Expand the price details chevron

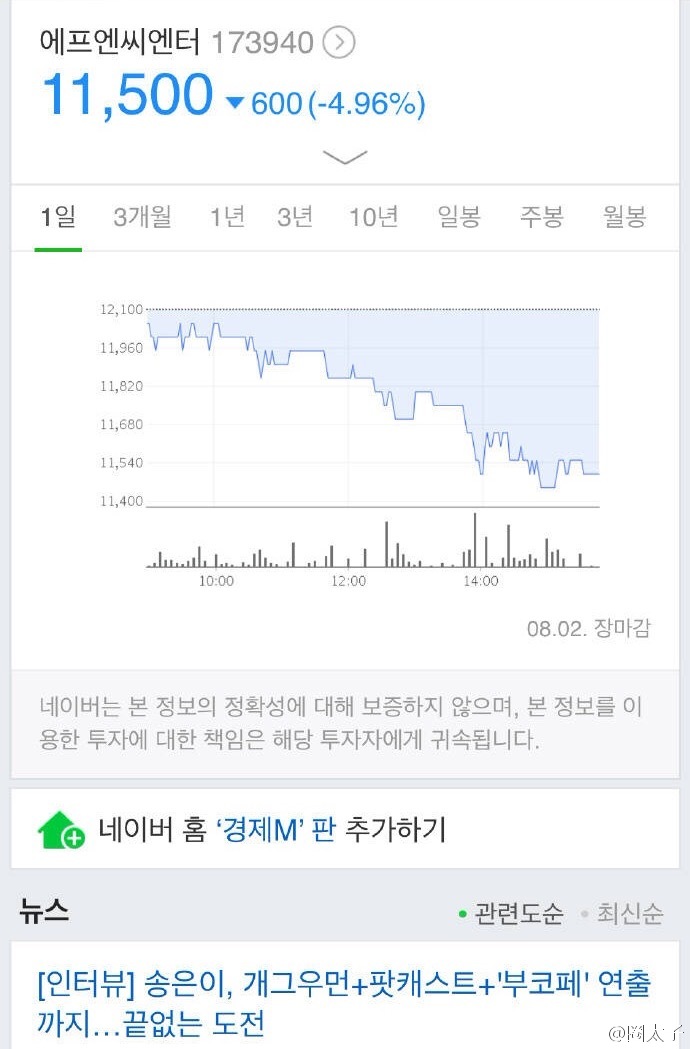tap(345, 157)
